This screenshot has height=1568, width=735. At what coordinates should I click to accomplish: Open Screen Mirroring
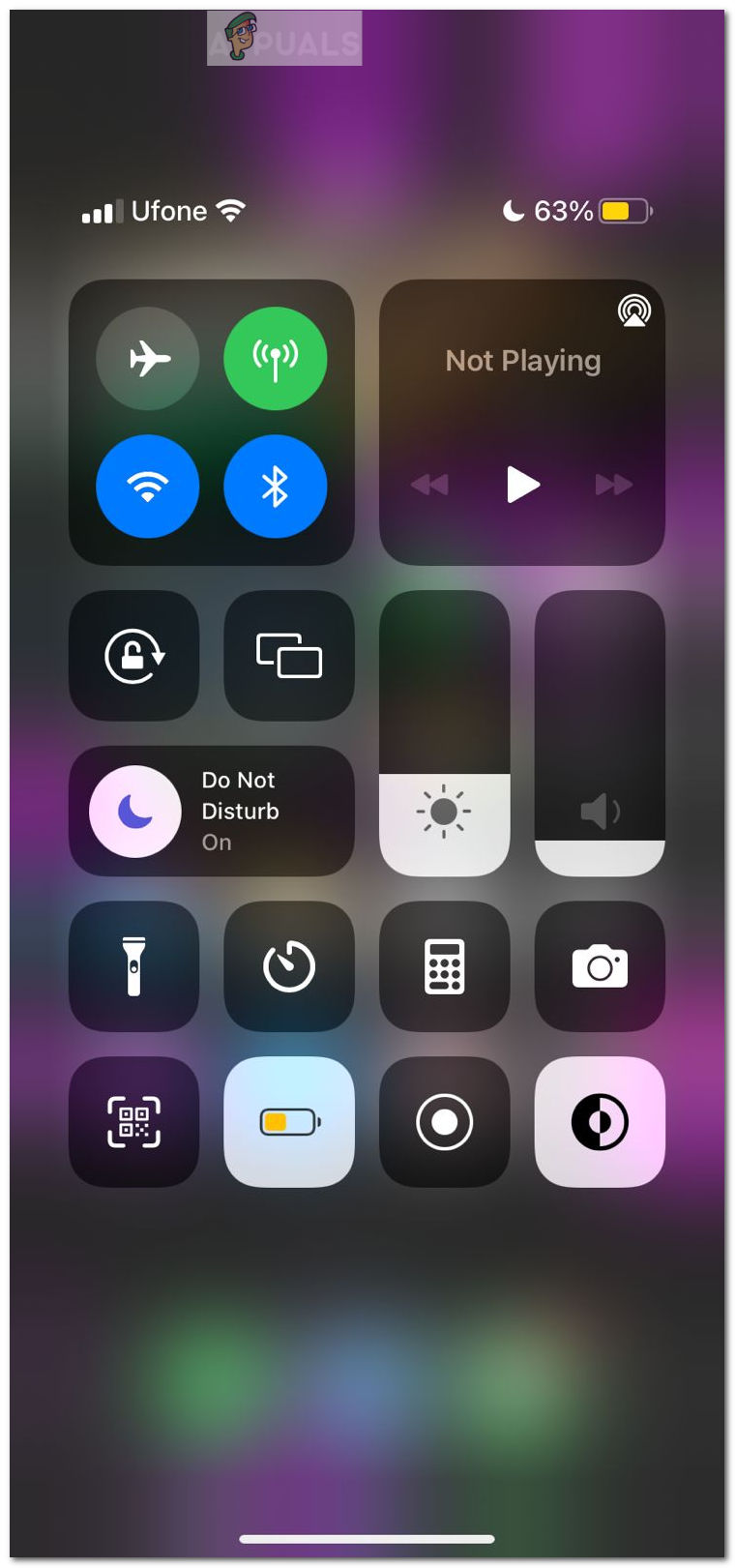pyautogui.click(x=289, y=656)
